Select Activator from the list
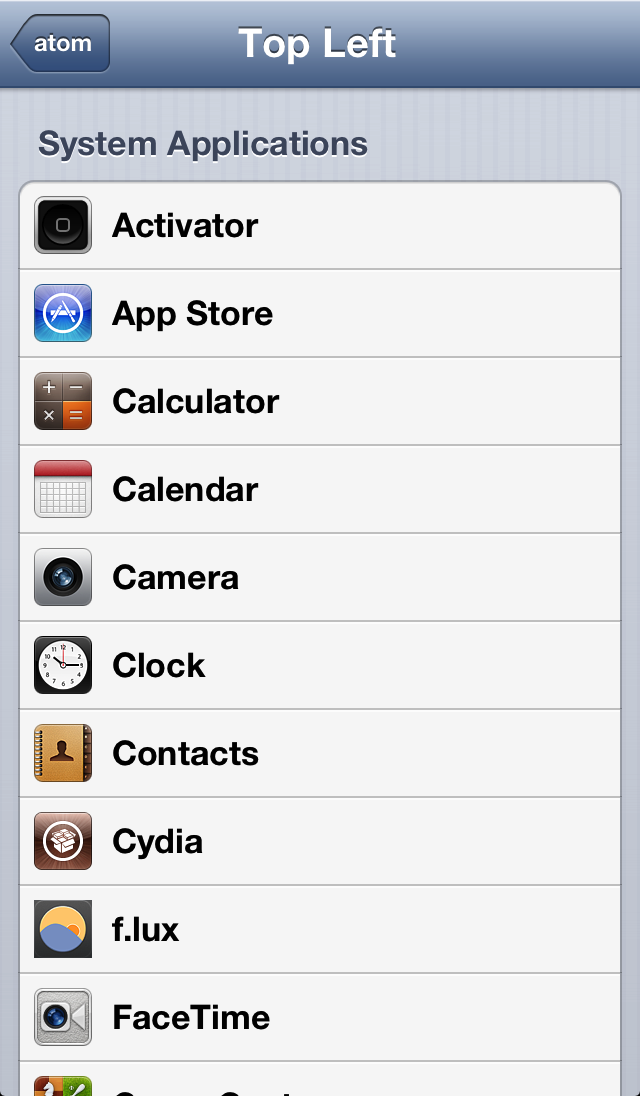Screen dimensions: 640x1096 (x=320, y=226)
